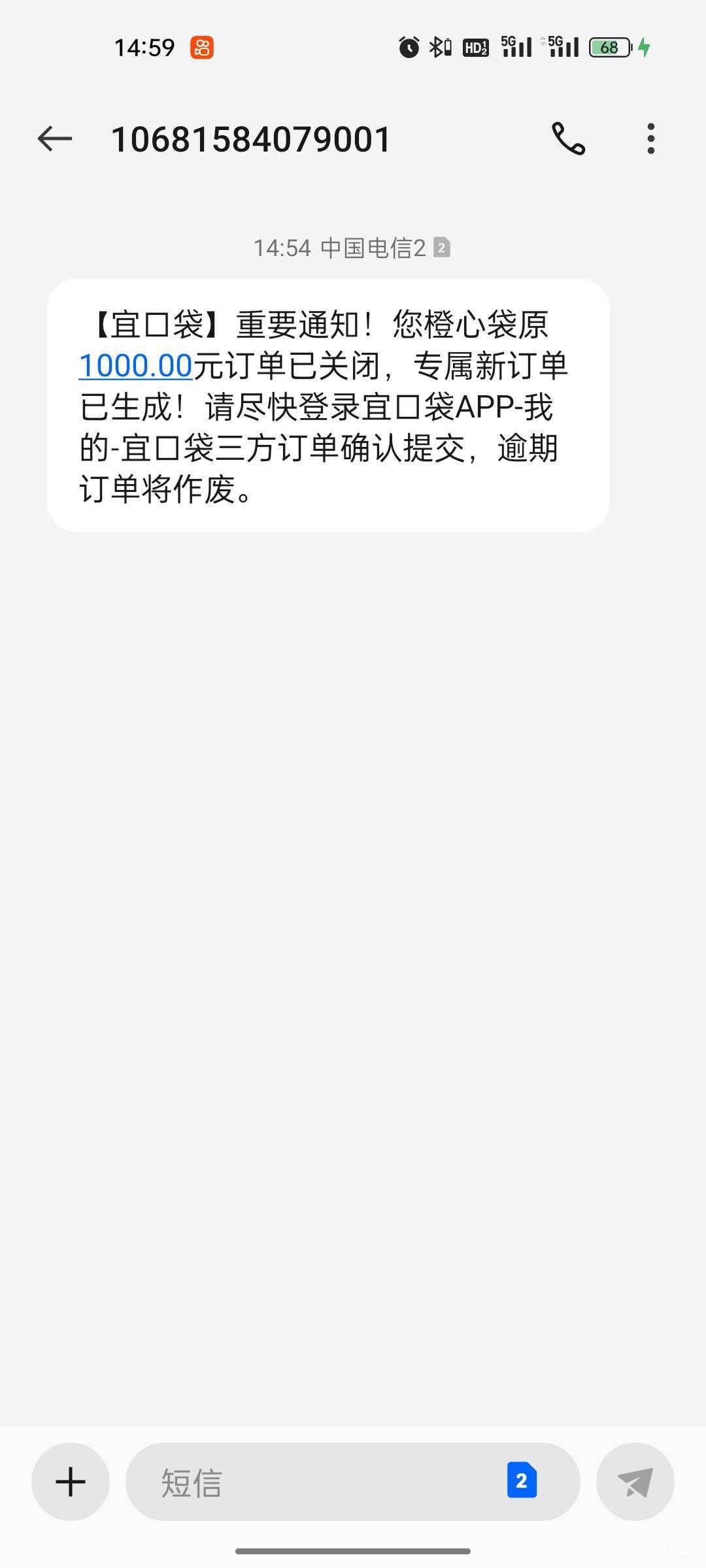Go back to the message list

pyautogui.click(x=54, y=139)
